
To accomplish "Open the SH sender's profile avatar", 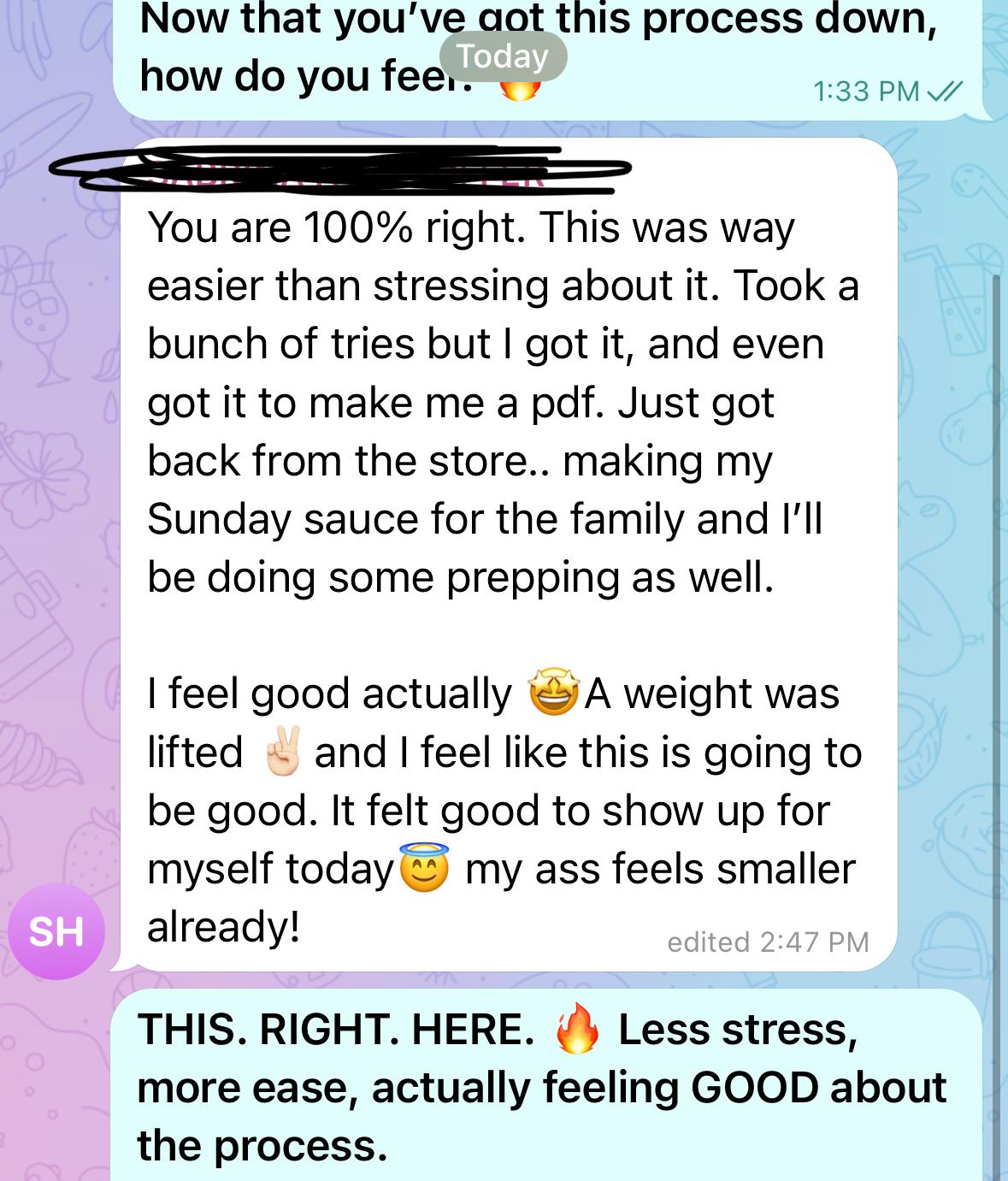I will tap(56, 930).
